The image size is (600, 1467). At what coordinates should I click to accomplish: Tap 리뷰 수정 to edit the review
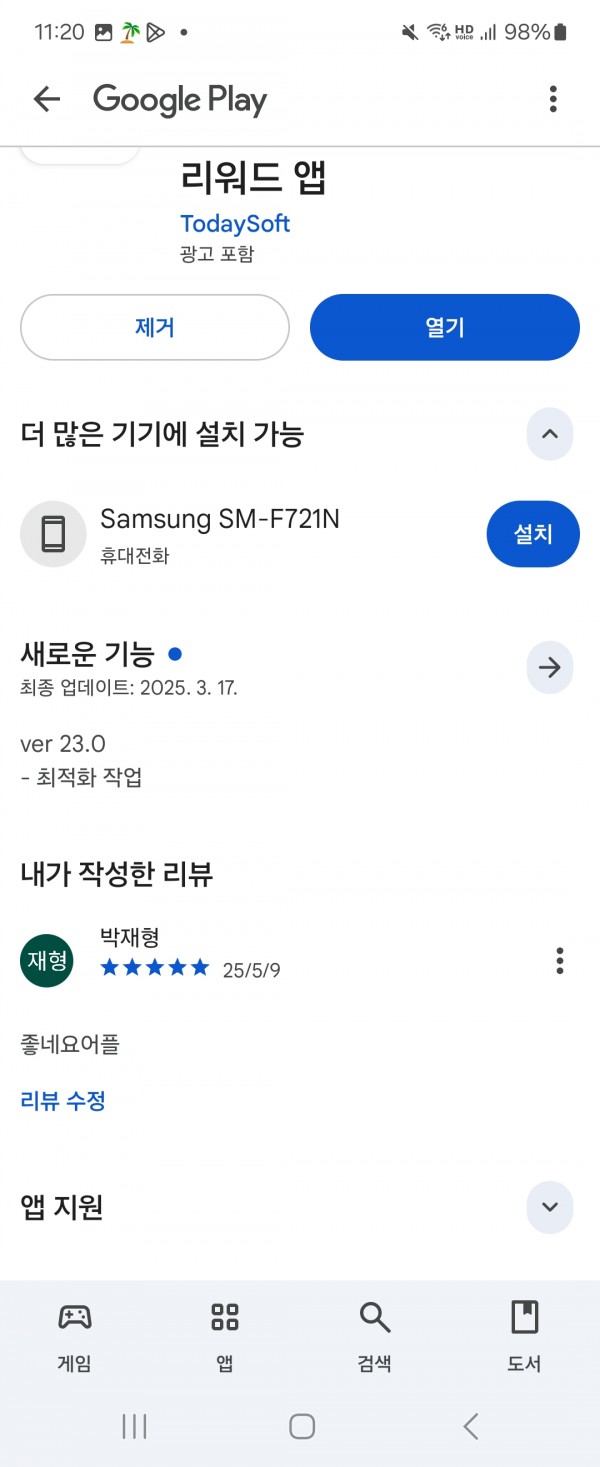click(x=63, y=1101)
